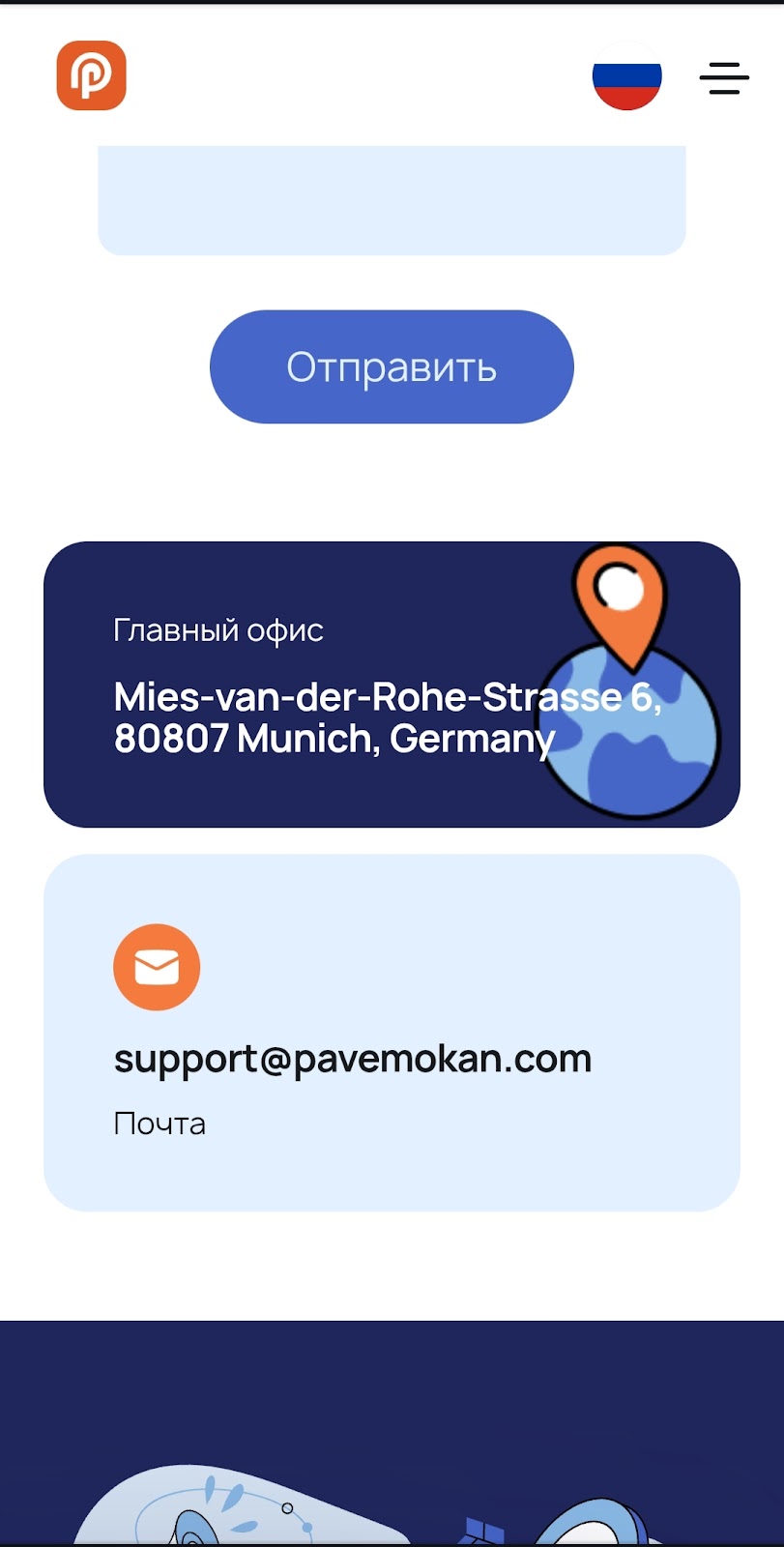Tap the message text field

click(392, 199)
